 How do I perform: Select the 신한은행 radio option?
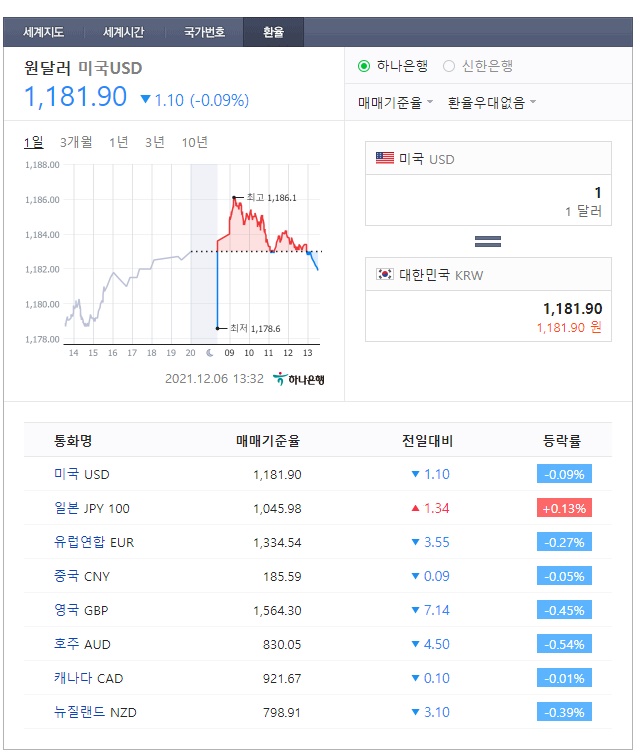pyautogui.click(x=478, y=66)
